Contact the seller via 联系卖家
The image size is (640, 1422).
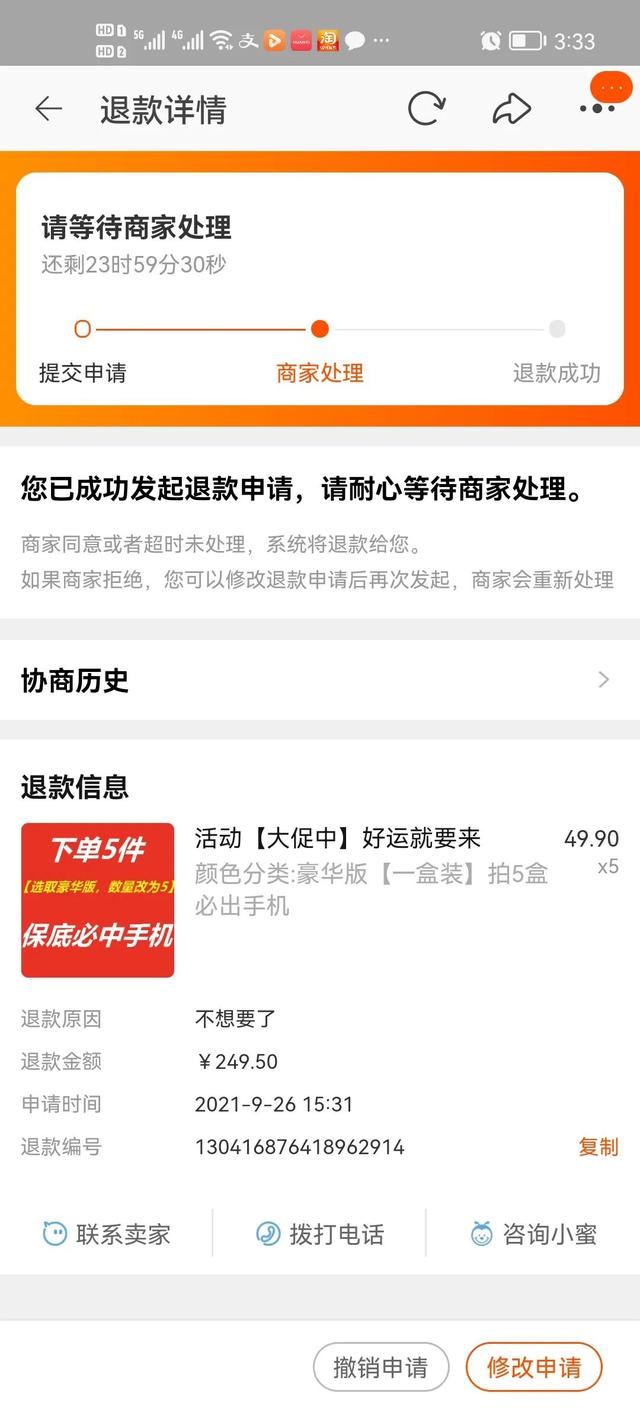[107, 1234]
